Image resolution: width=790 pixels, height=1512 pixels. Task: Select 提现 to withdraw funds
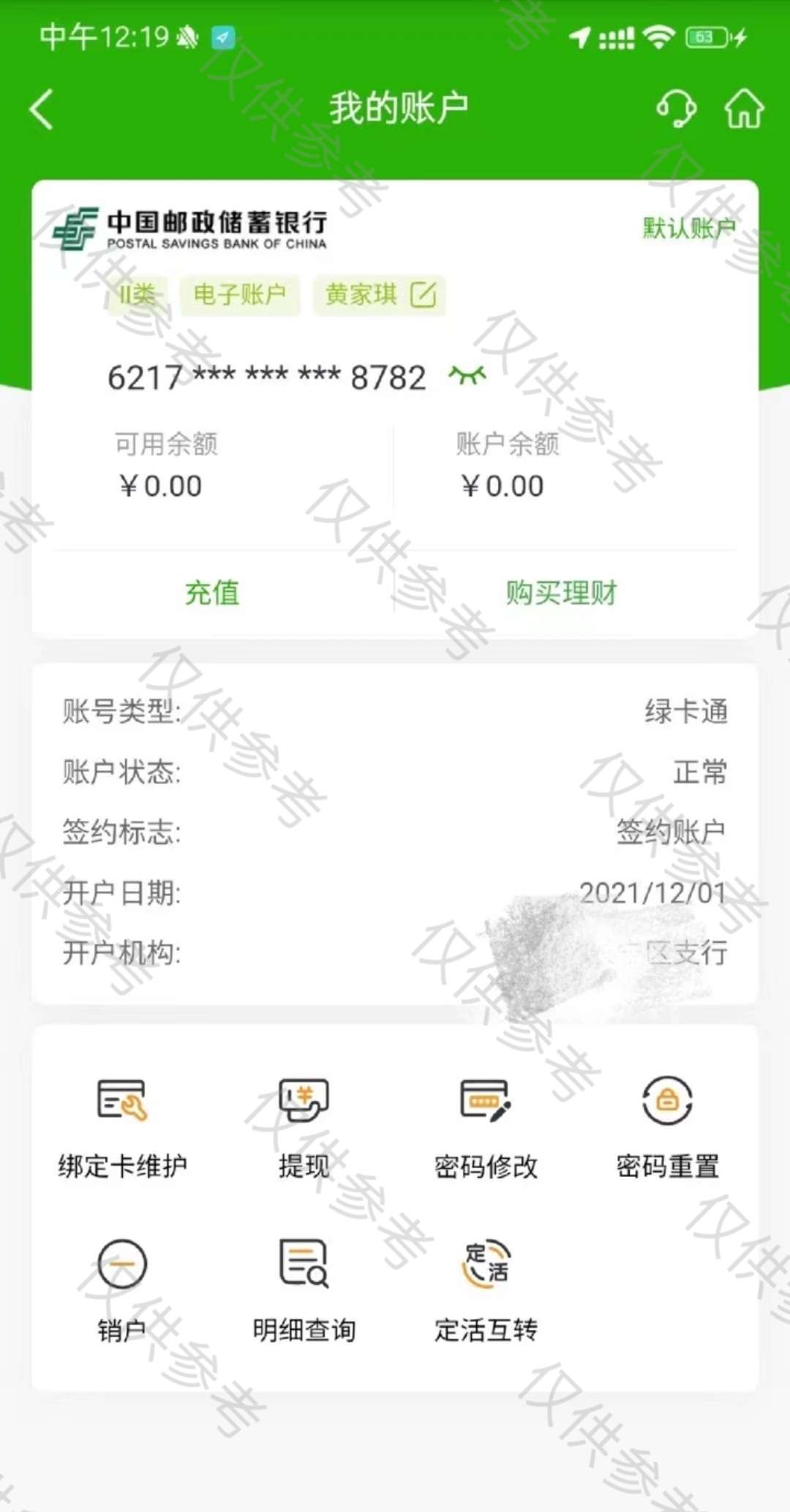[x=304, y=1127]
